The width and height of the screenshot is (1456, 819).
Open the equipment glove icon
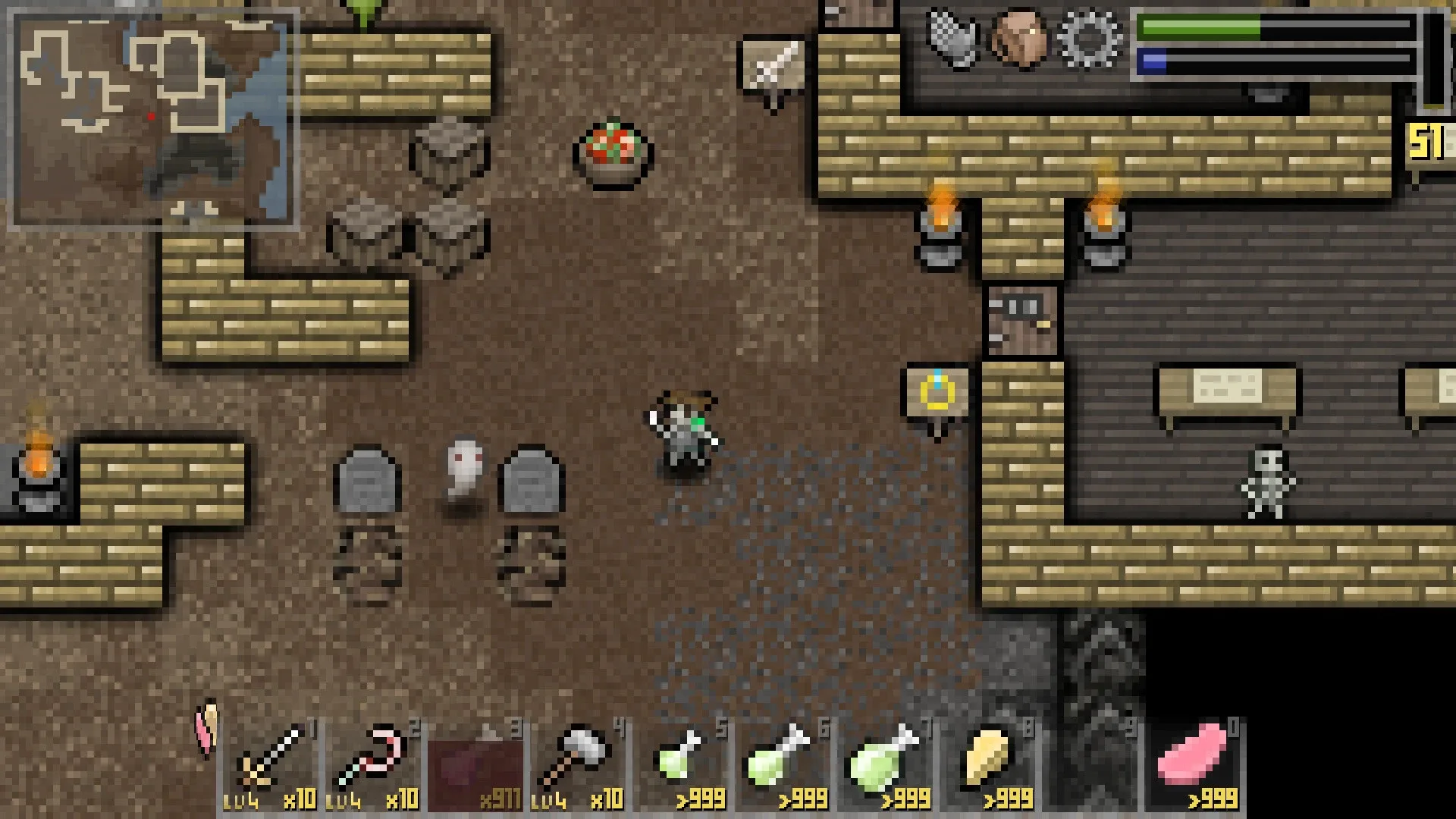pos(953,39)
